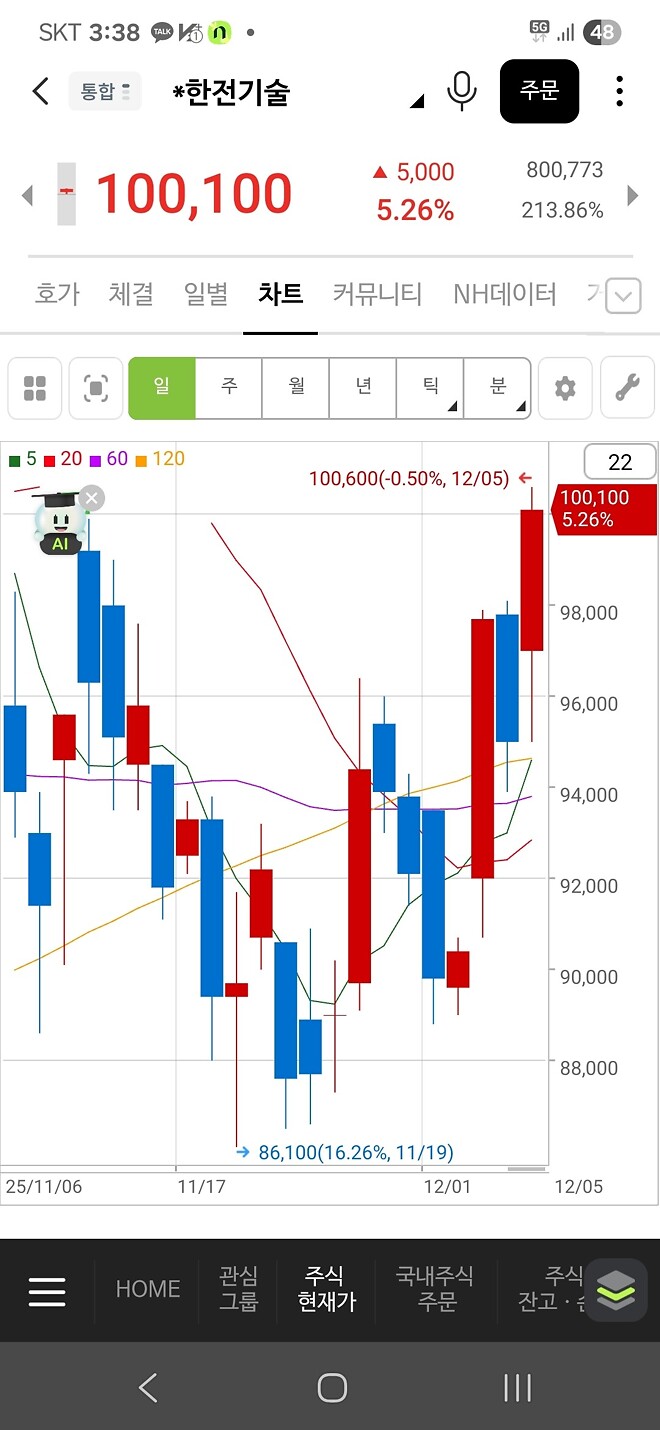Switch to the 호가 tab
The image size is (660, 1430).
coord(57,294)
